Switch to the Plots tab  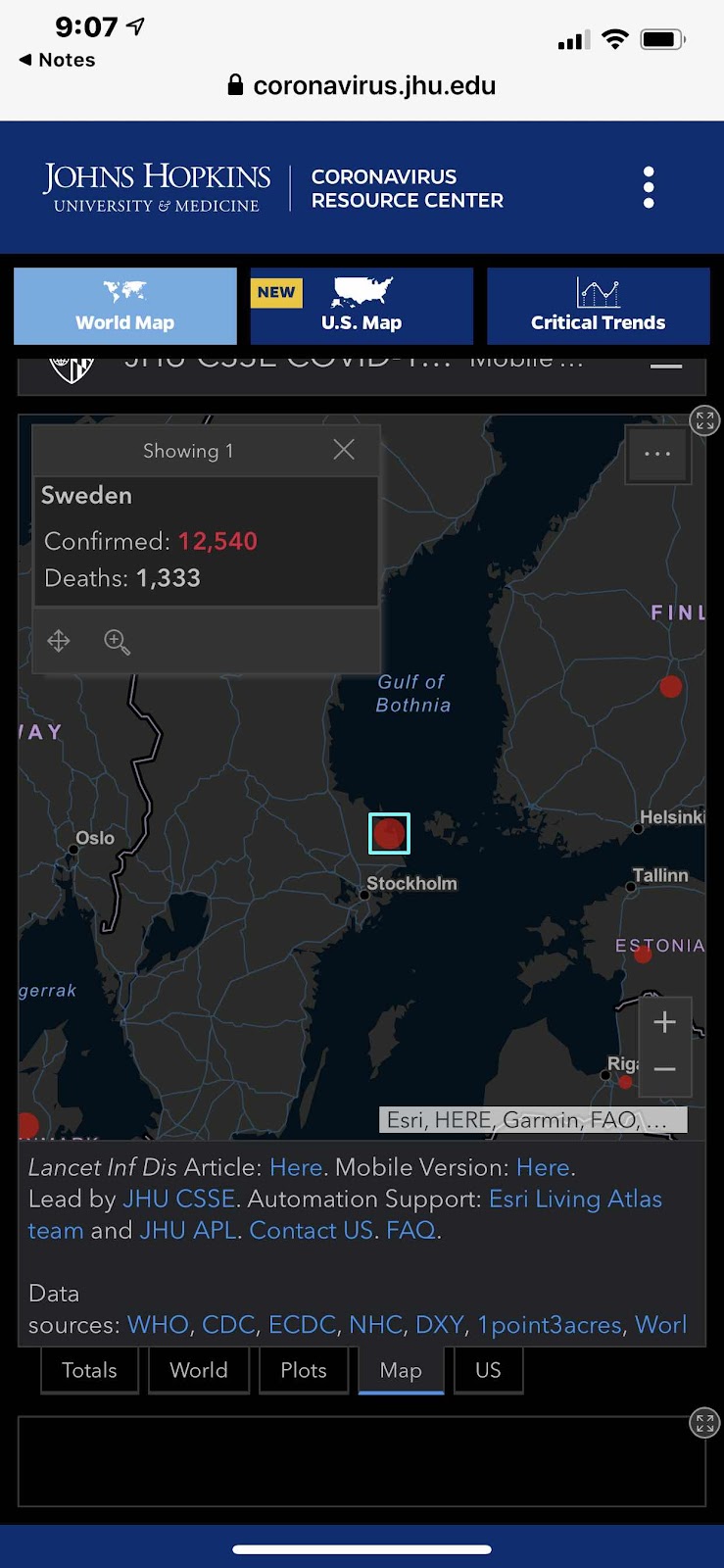pyautogui.click(x=304, y=1370)
